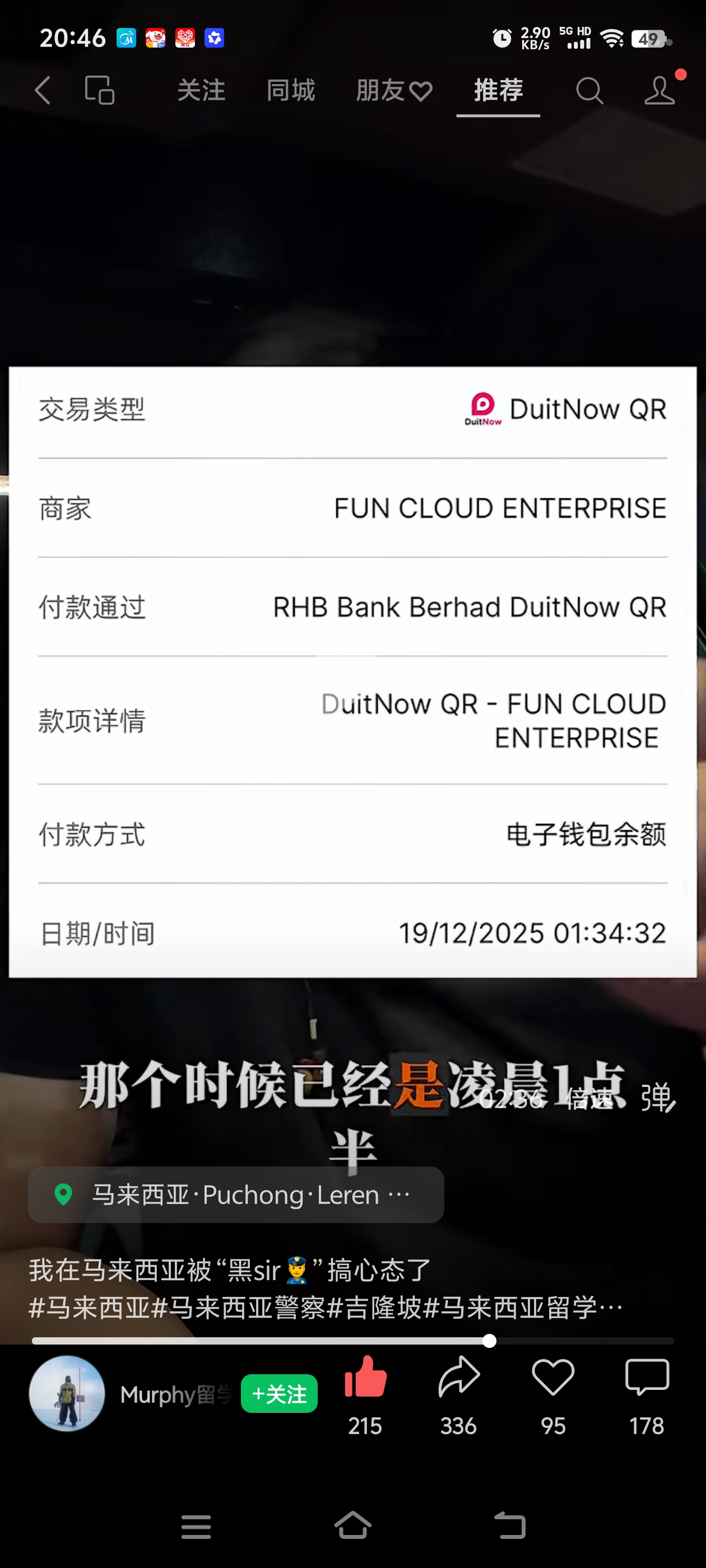Go back using the top-left arrow
Image resolution: width=706 pixels, height=1568 pixels.
(x=43, y=91)
